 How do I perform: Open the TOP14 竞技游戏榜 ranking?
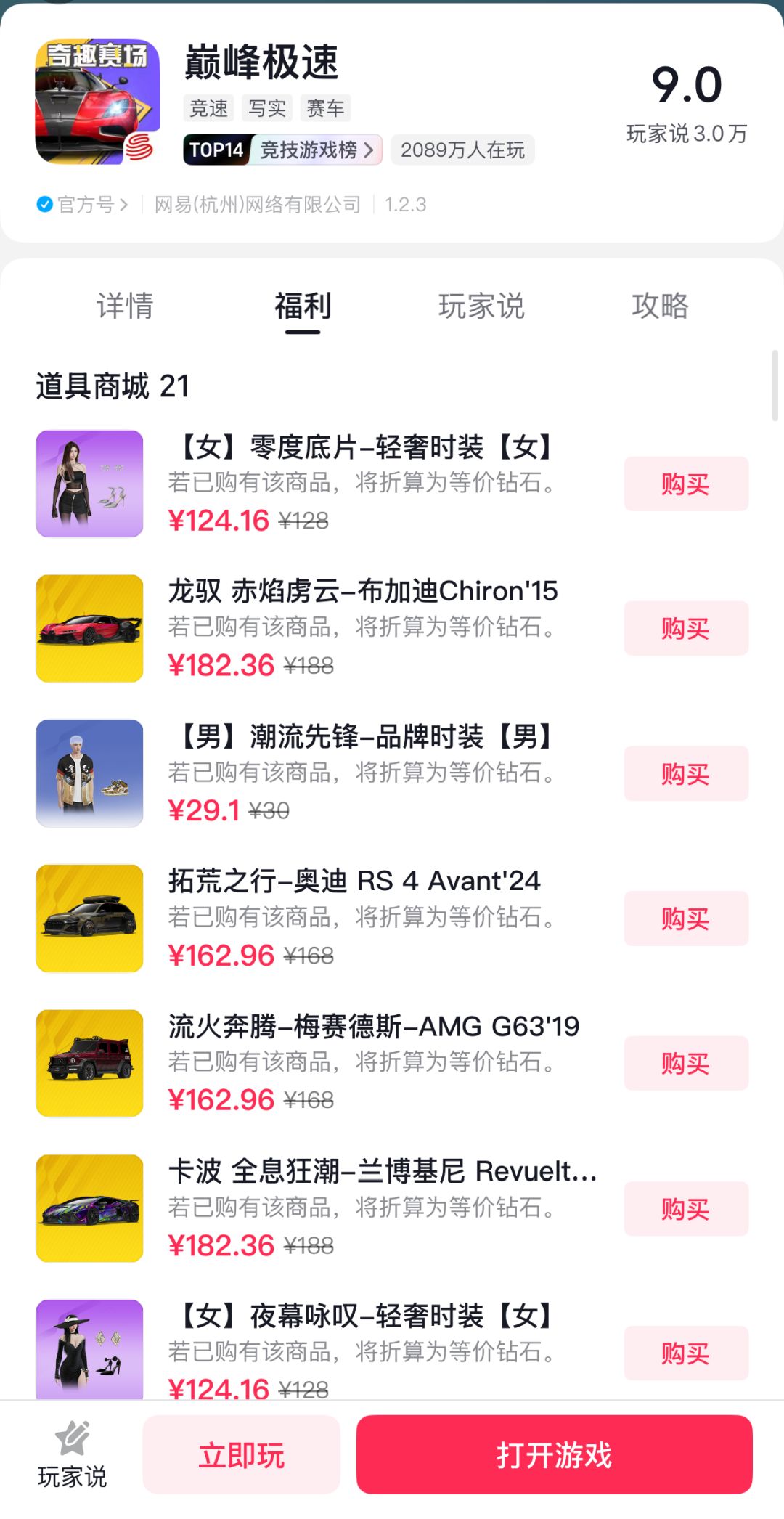pyautogui.click(x=282, y=150)
